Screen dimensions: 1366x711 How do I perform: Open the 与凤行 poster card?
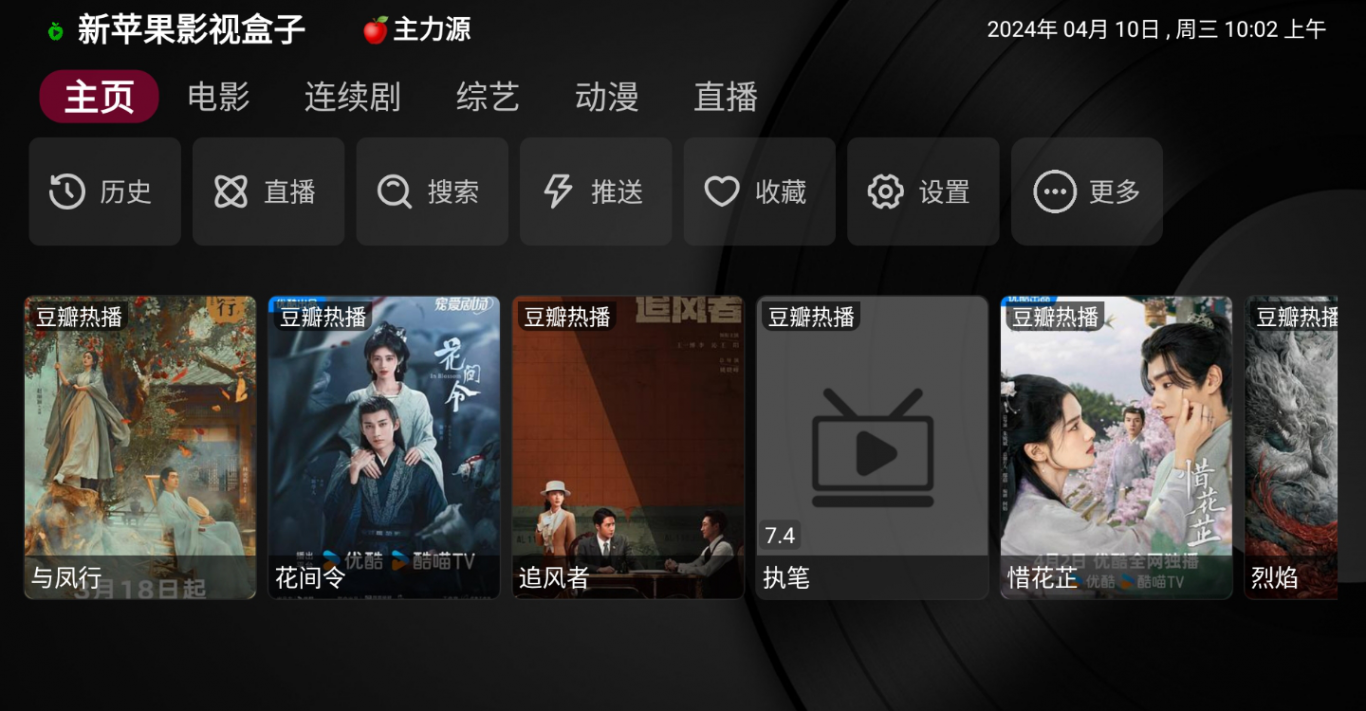pos(140,447)
